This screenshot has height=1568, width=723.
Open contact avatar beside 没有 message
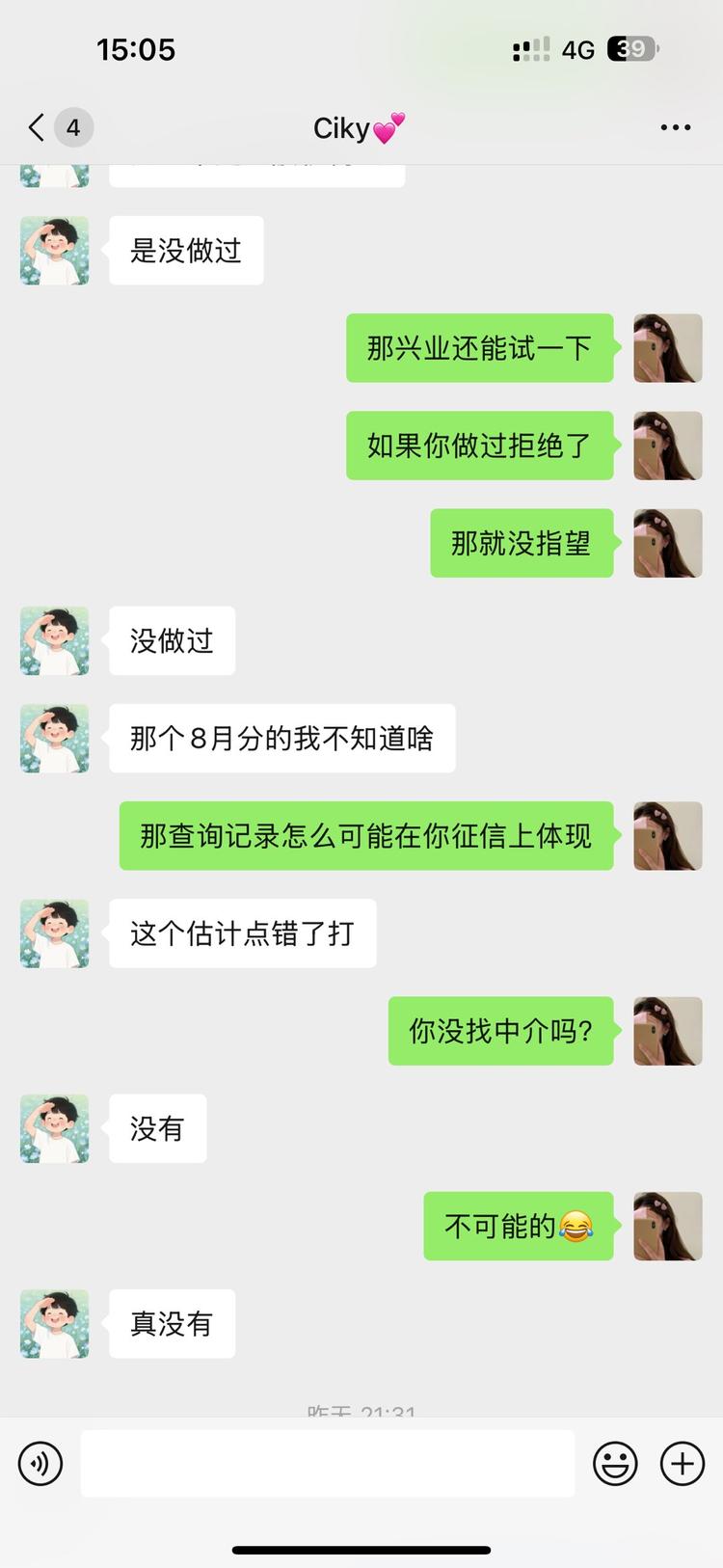[x=55, y=1128]
